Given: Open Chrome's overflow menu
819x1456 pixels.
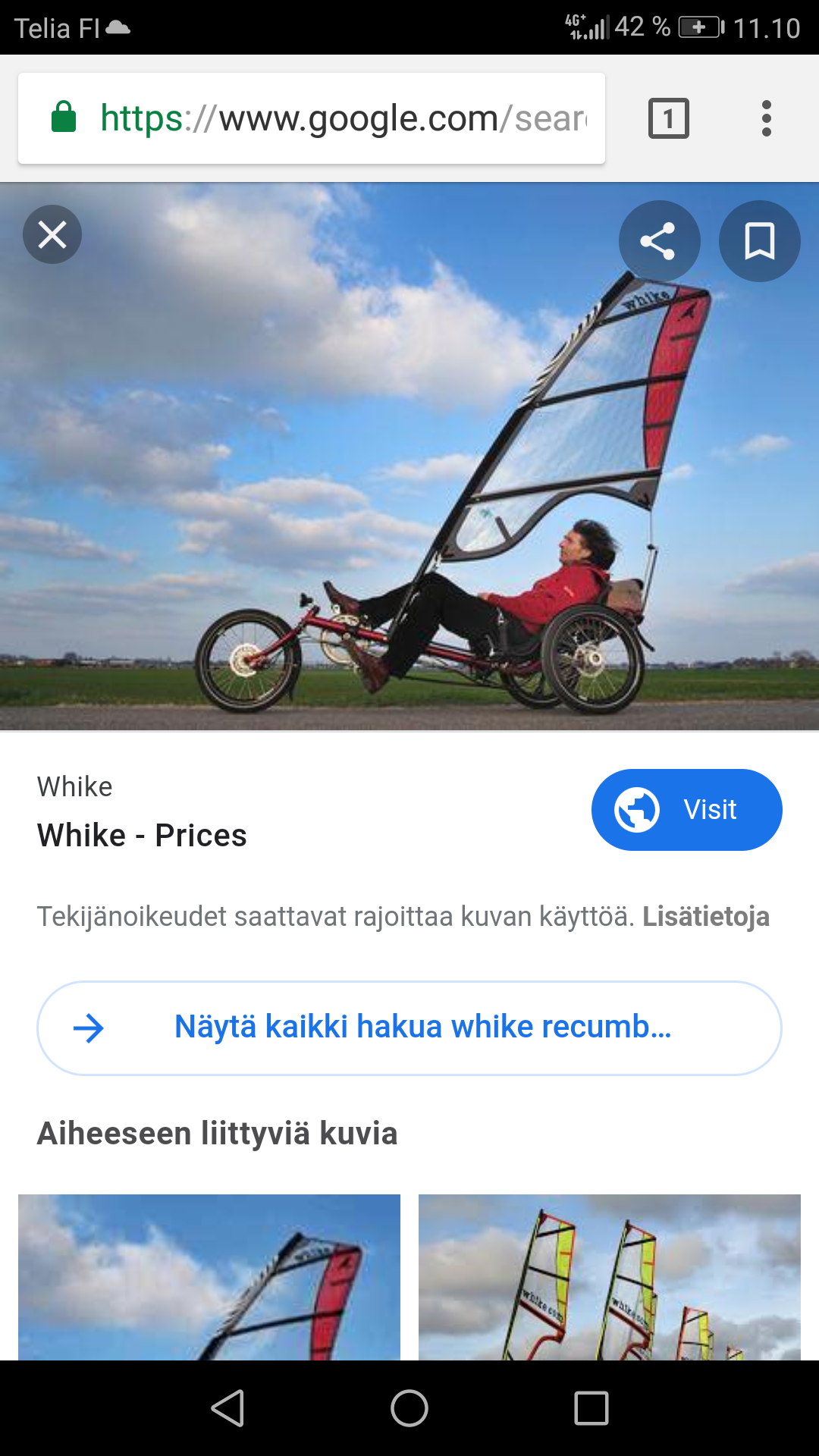Looking at the screenshot, I should tap(766, 118).
